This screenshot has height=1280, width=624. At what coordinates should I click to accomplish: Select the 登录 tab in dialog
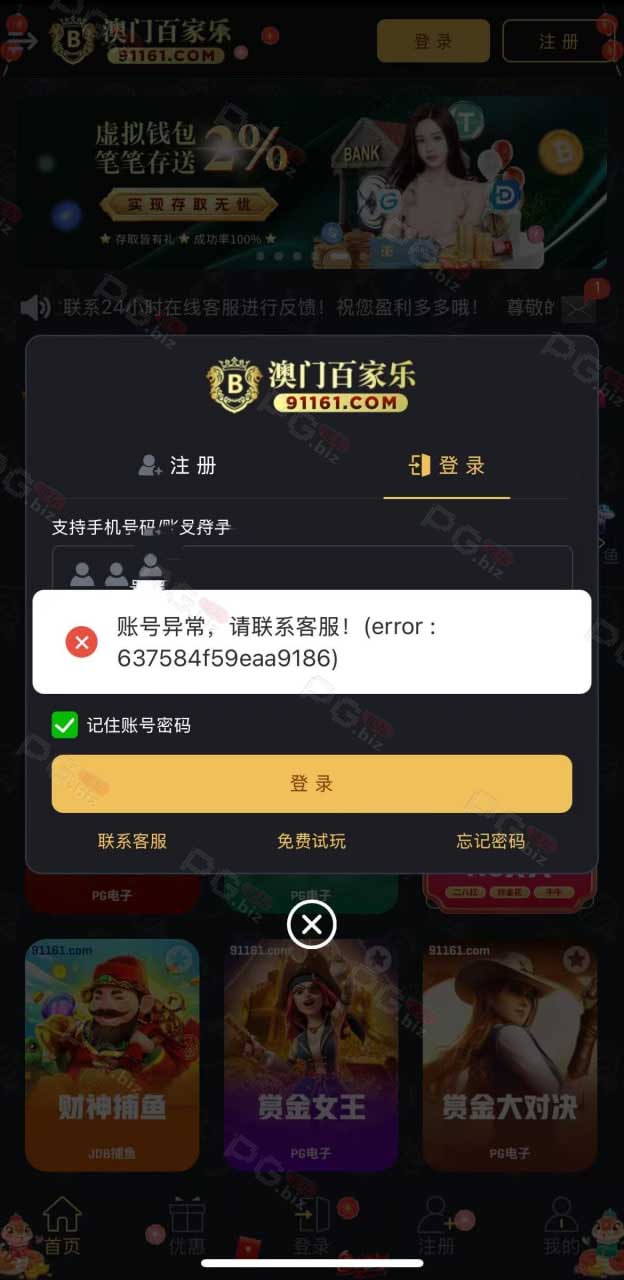(x=447, y=465)
